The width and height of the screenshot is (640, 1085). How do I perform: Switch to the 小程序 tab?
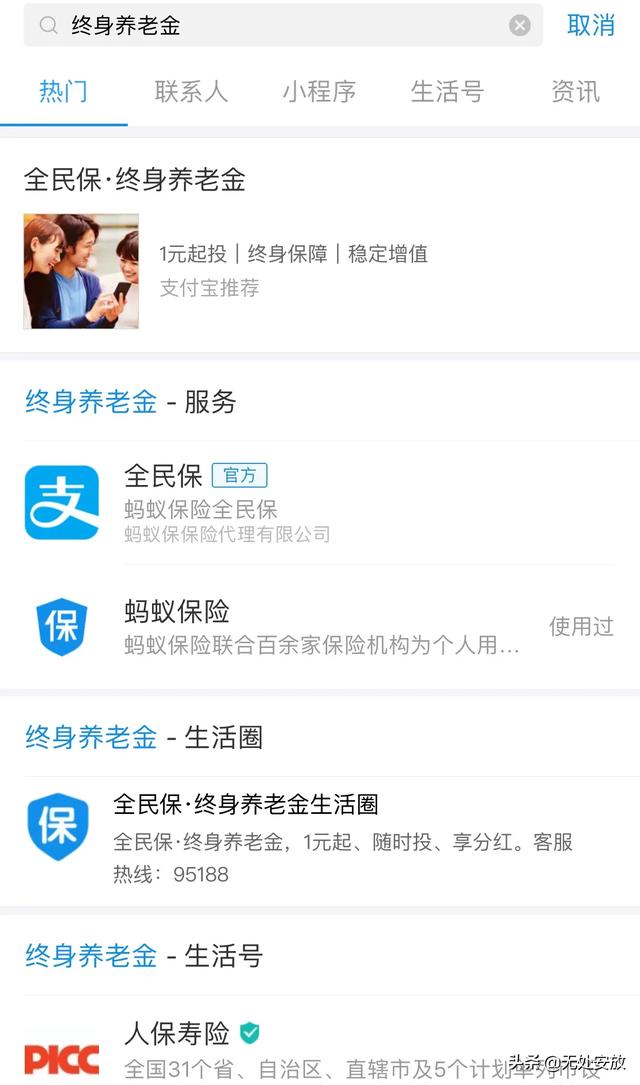tap(319, 92)
